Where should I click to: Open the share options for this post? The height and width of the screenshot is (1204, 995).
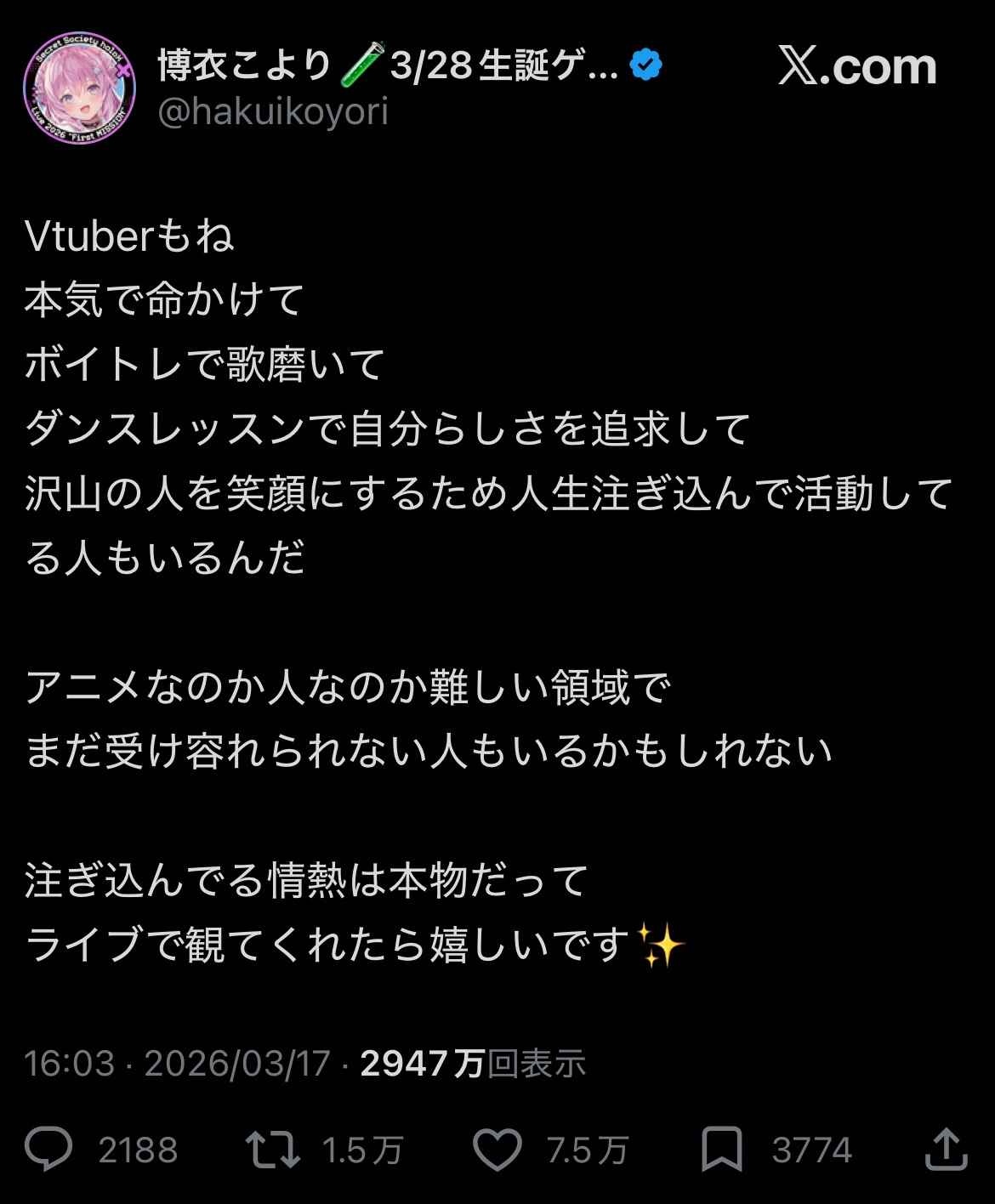[x=946, y=1150]
